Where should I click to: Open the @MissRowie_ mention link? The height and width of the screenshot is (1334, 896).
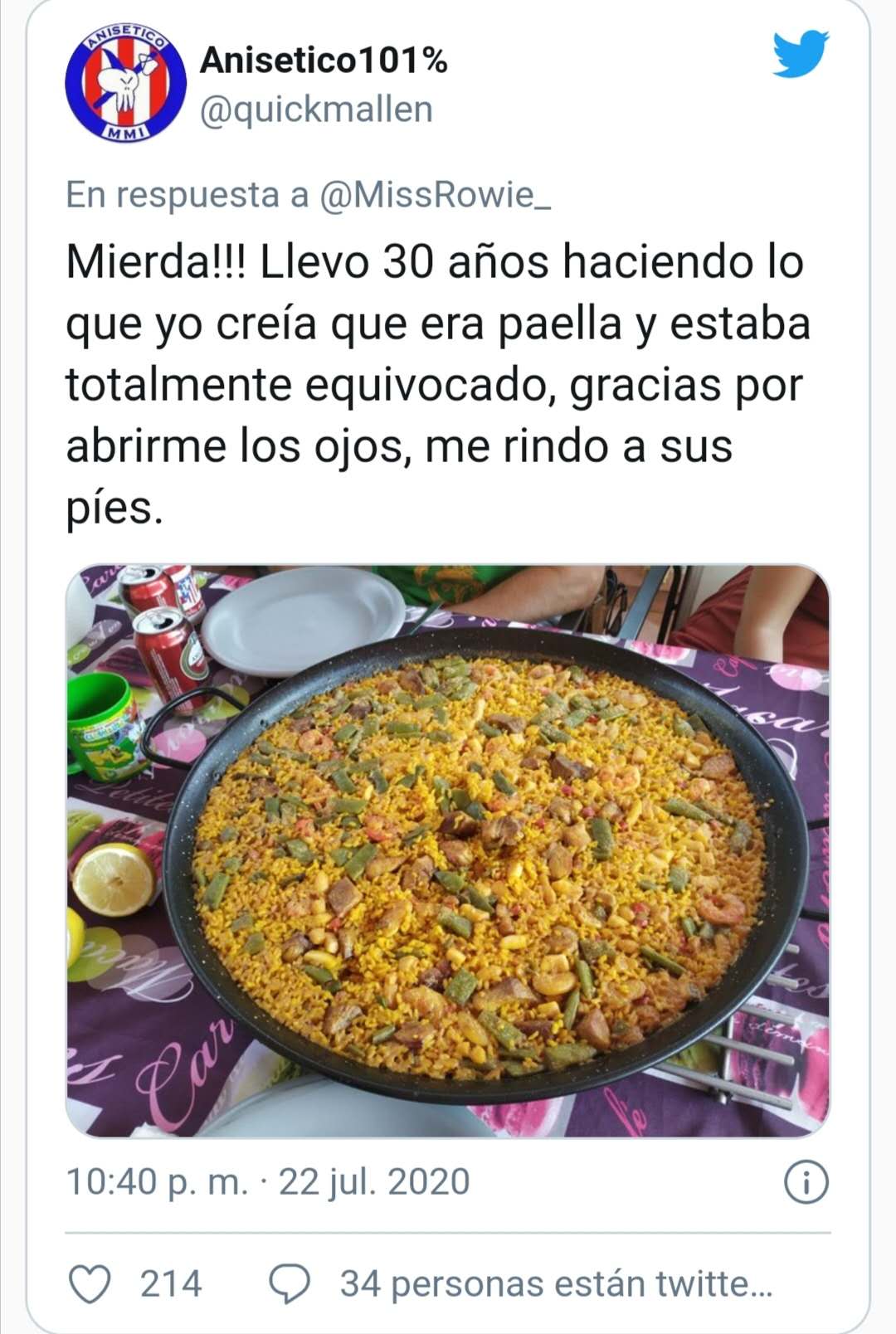435,195
